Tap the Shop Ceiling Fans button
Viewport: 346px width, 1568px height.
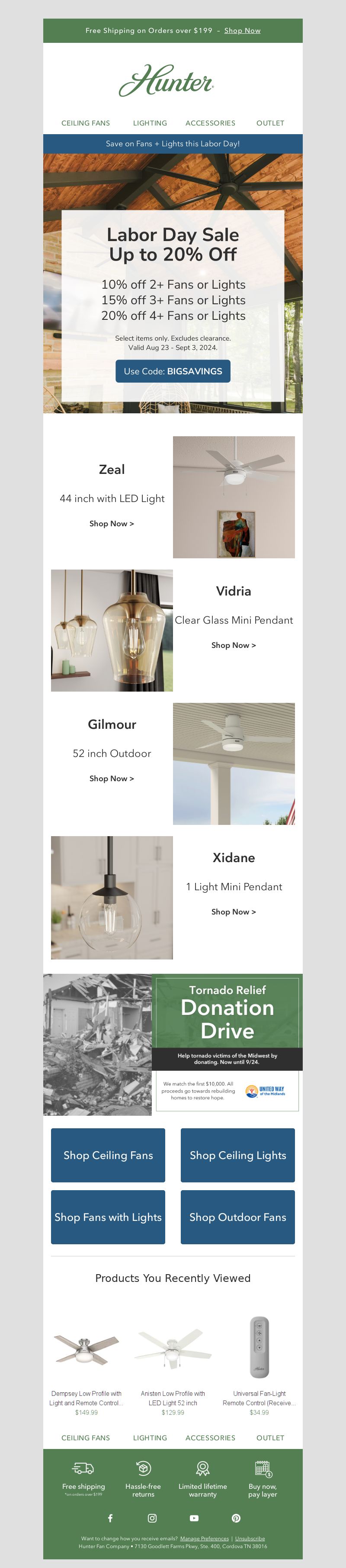point(108,1155)
